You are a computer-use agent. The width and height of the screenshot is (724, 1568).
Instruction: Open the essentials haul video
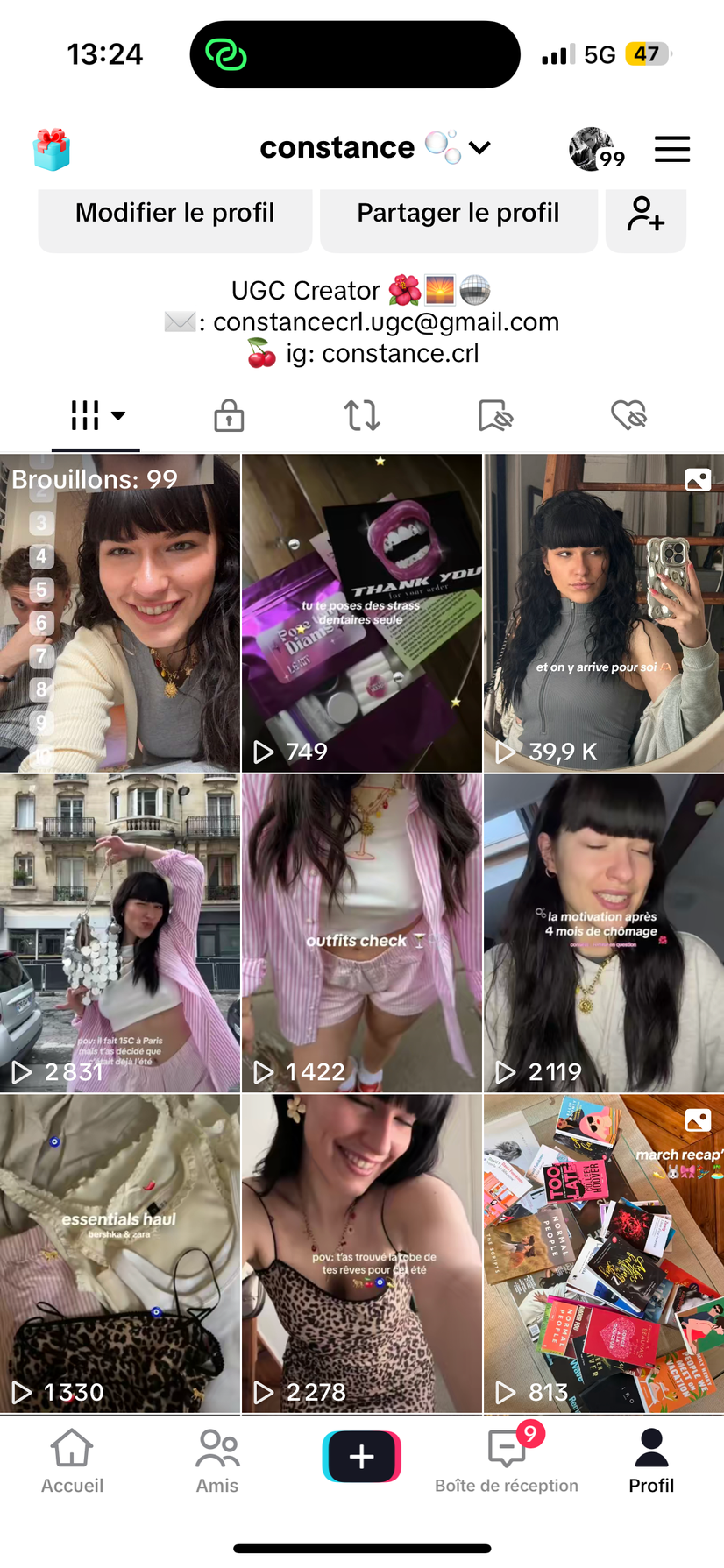pos(120,1253)
